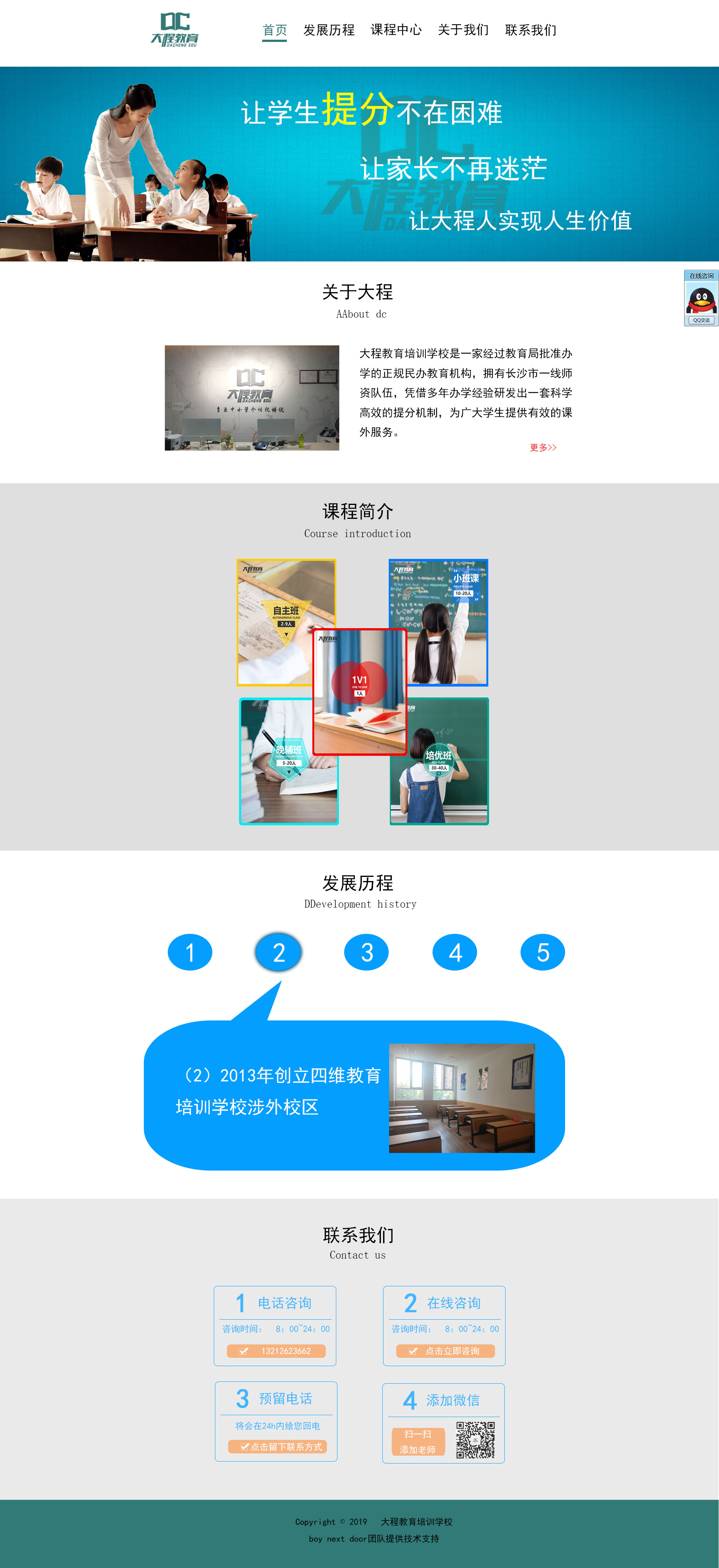The height and width of the screenshot is (1568, 719).
Task: Navigate to 关于我们
Action: coord(463,30)
